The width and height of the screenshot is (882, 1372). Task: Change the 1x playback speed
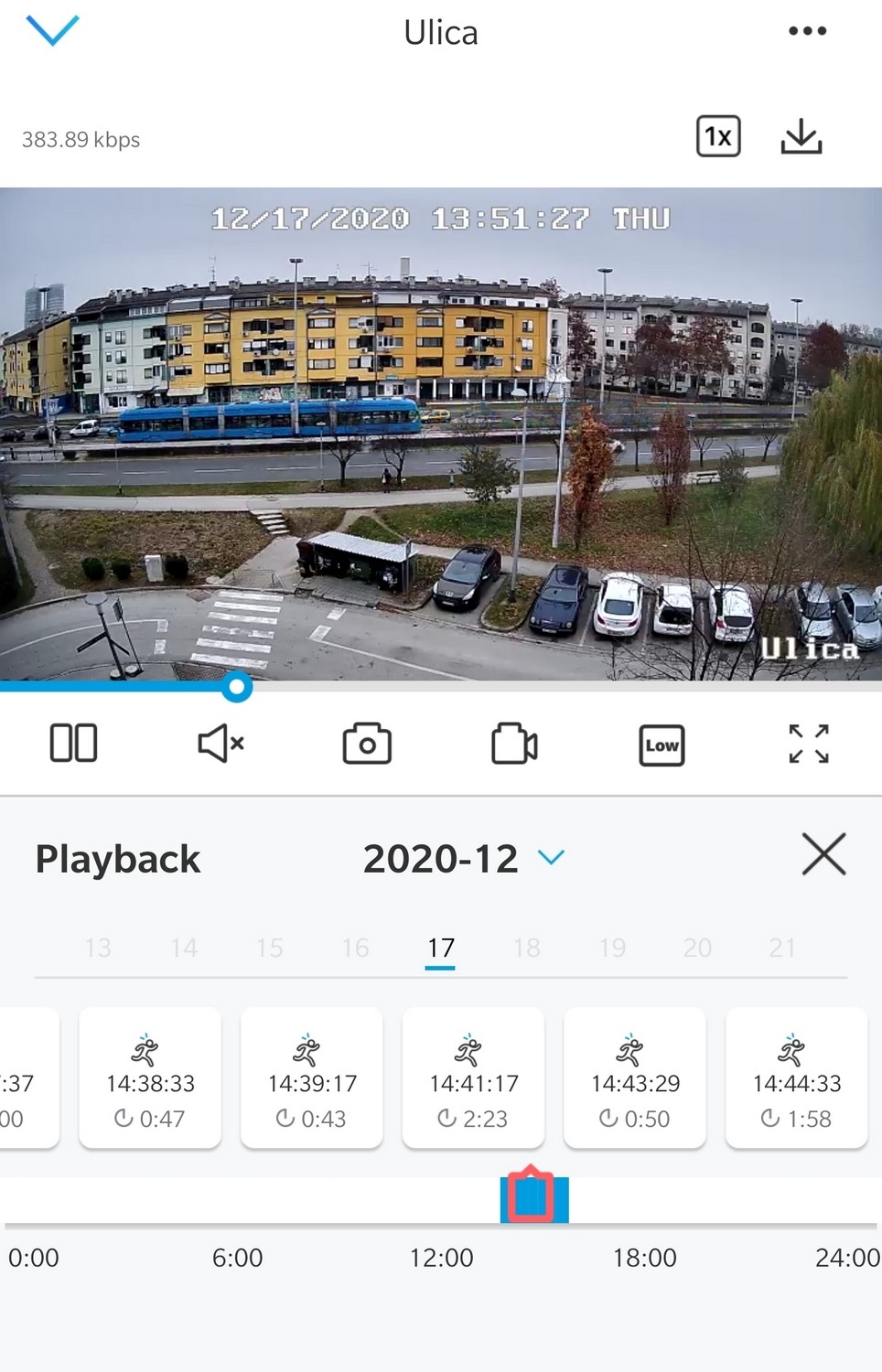point(718,137)
